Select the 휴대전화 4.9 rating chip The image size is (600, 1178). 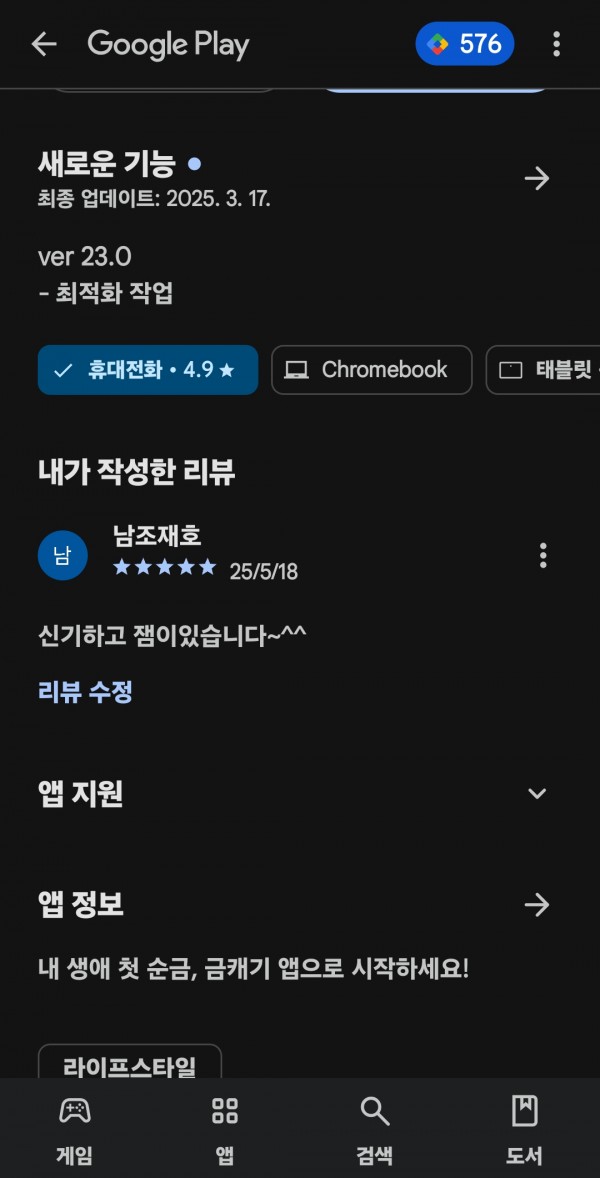[148, 370]
